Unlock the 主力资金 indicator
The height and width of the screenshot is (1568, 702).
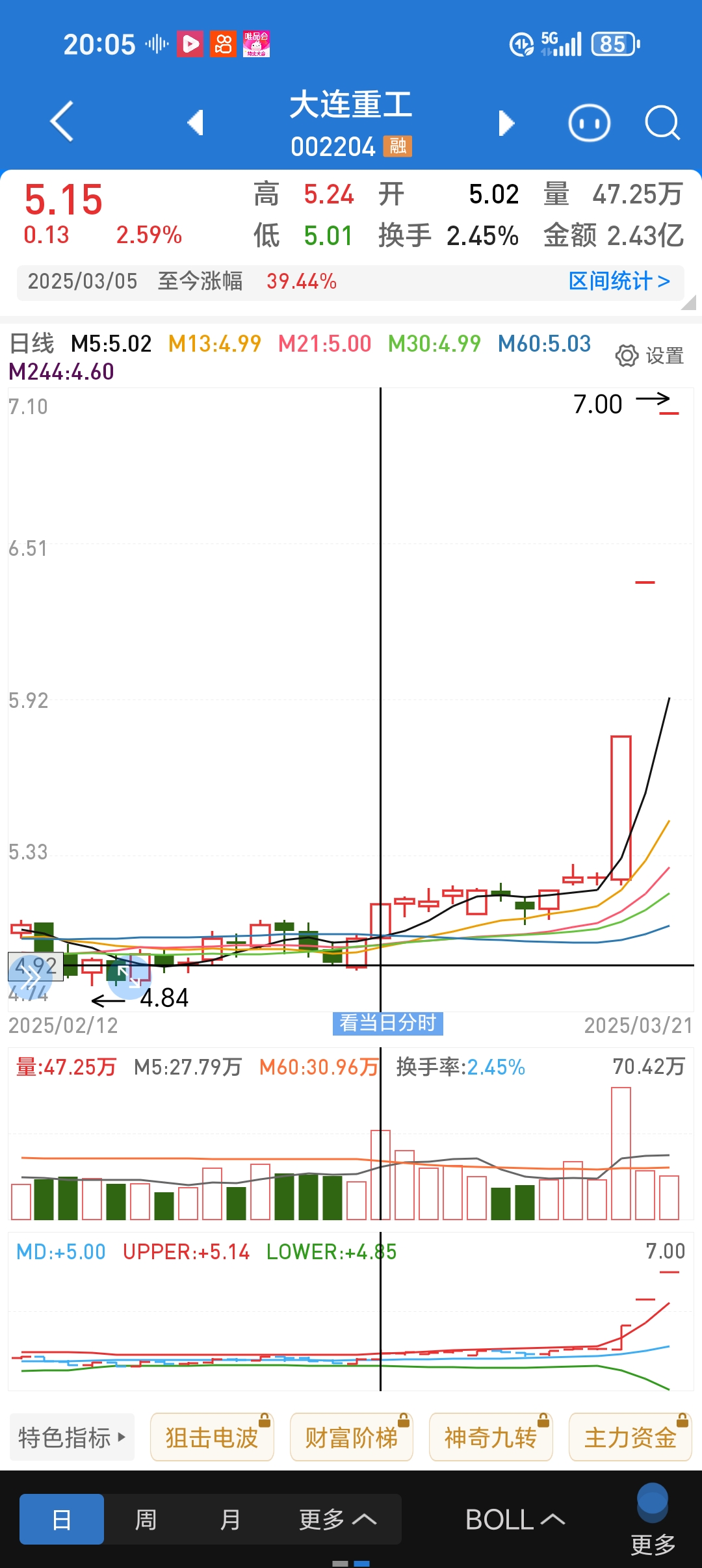(x=630, y=1436)
